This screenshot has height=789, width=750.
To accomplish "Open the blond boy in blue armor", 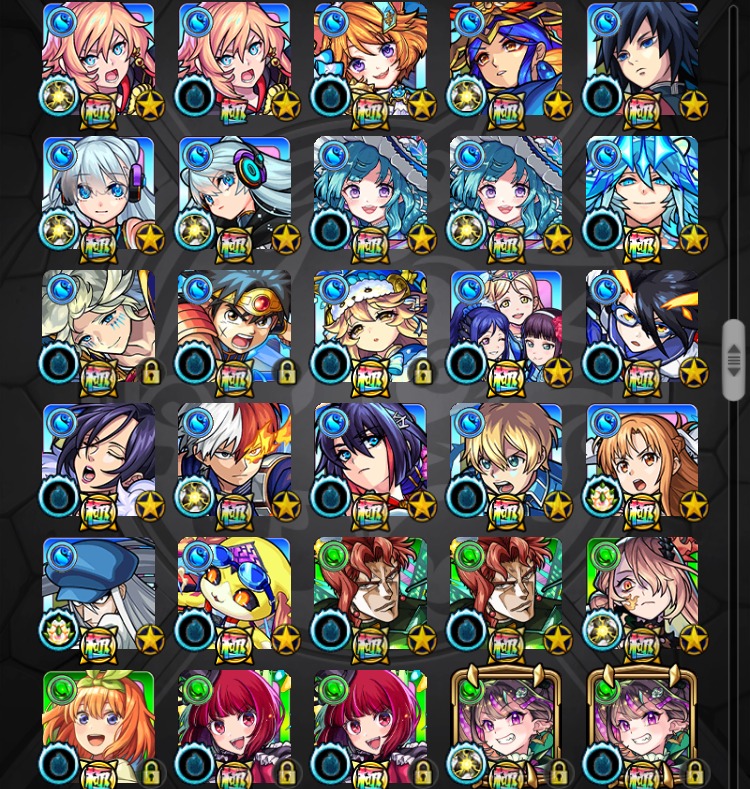I will point(506,461).
